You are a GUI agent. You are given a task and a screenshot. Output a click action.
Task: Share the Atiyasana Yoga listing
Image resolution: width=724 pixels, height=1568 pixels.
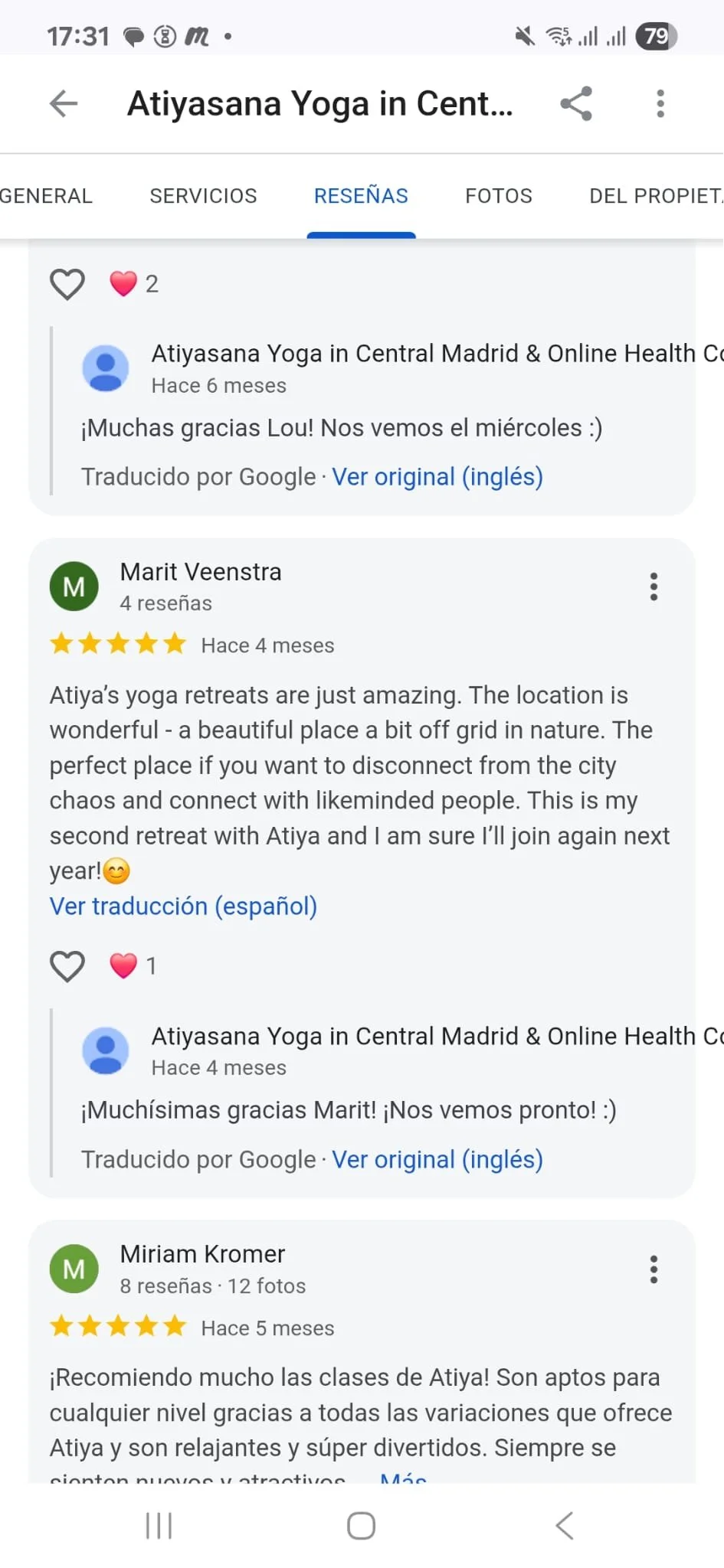[576, 103]
